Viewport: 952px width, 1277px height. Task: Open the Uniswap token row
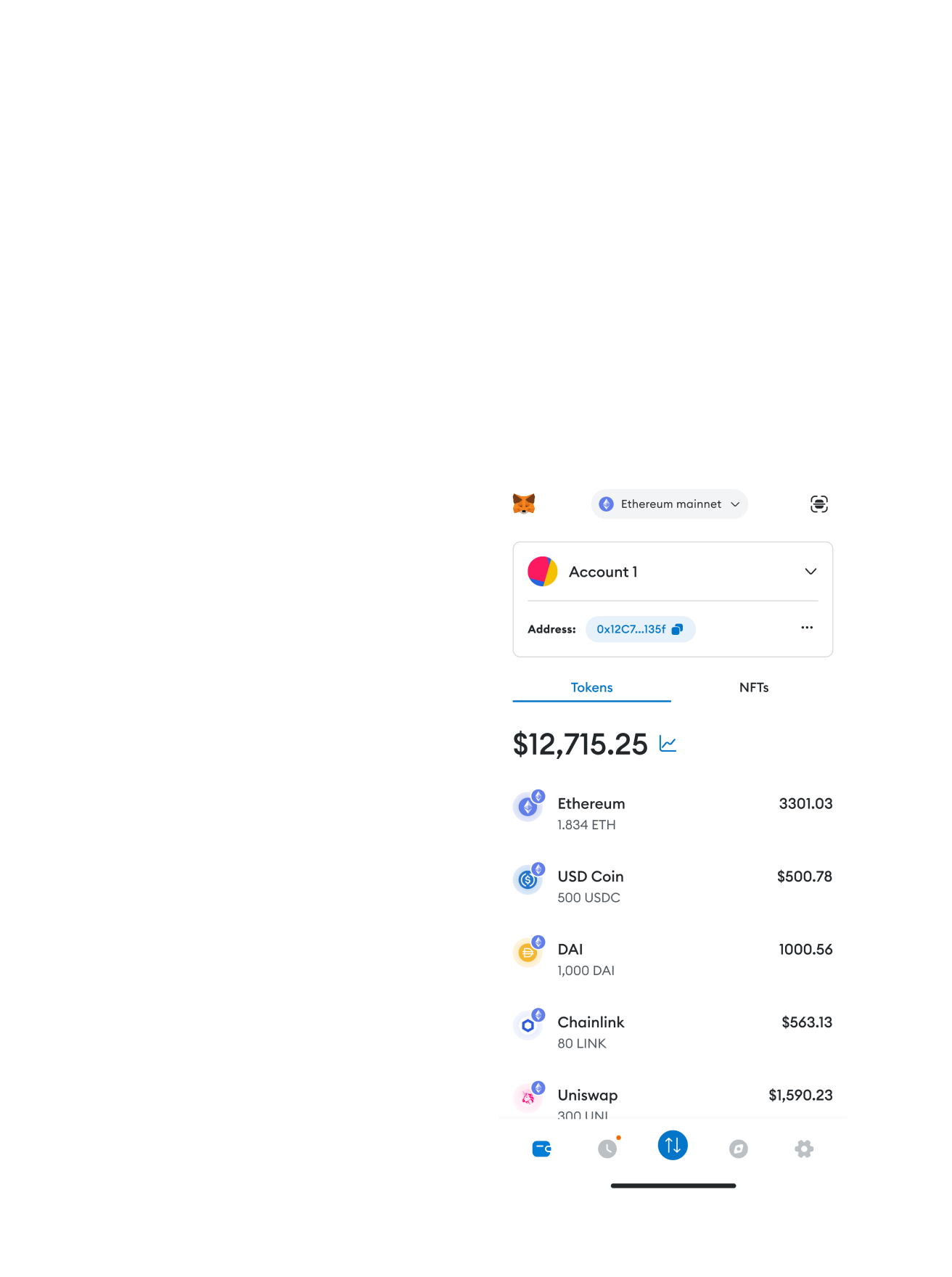click(672, 1100)
